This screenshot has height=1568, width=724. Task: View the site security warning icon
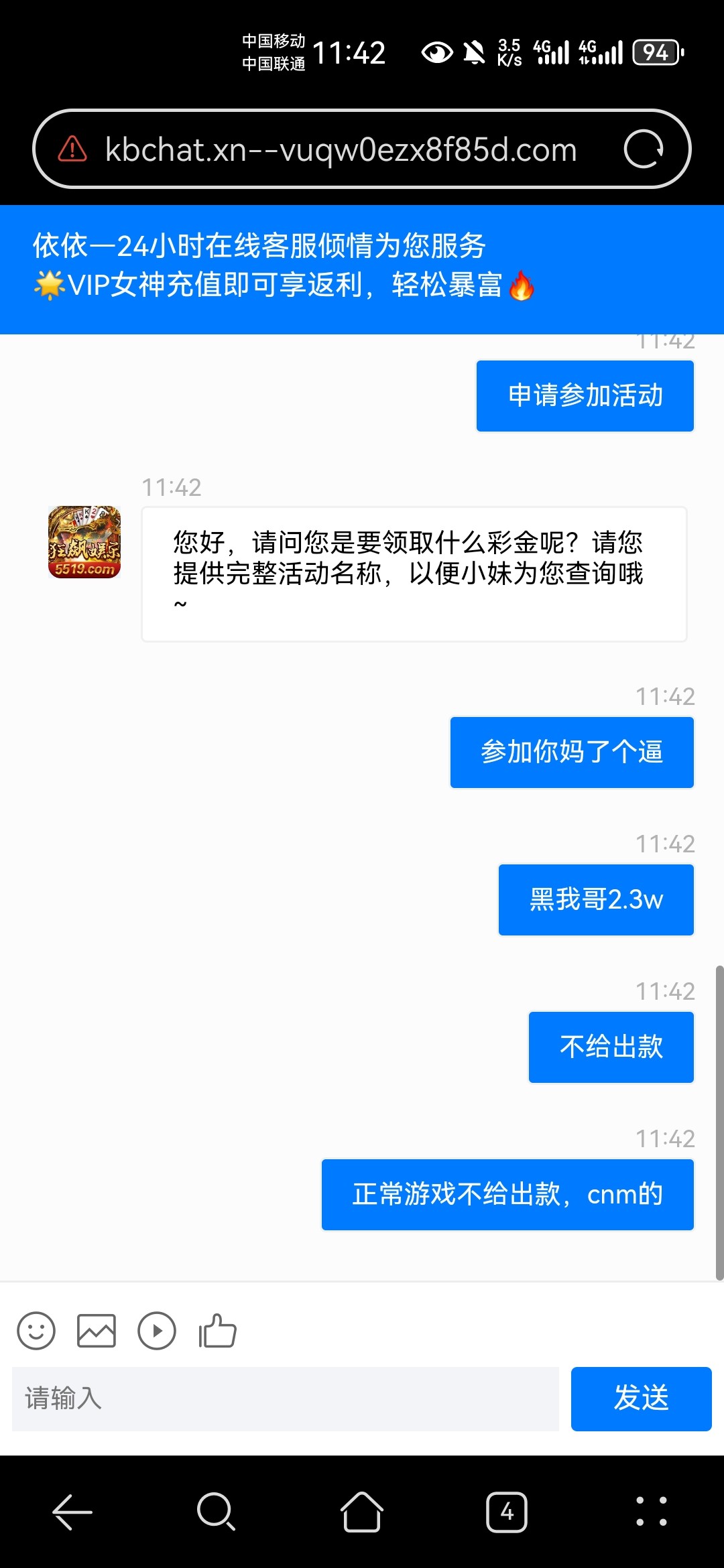click(x=72, y=149)
